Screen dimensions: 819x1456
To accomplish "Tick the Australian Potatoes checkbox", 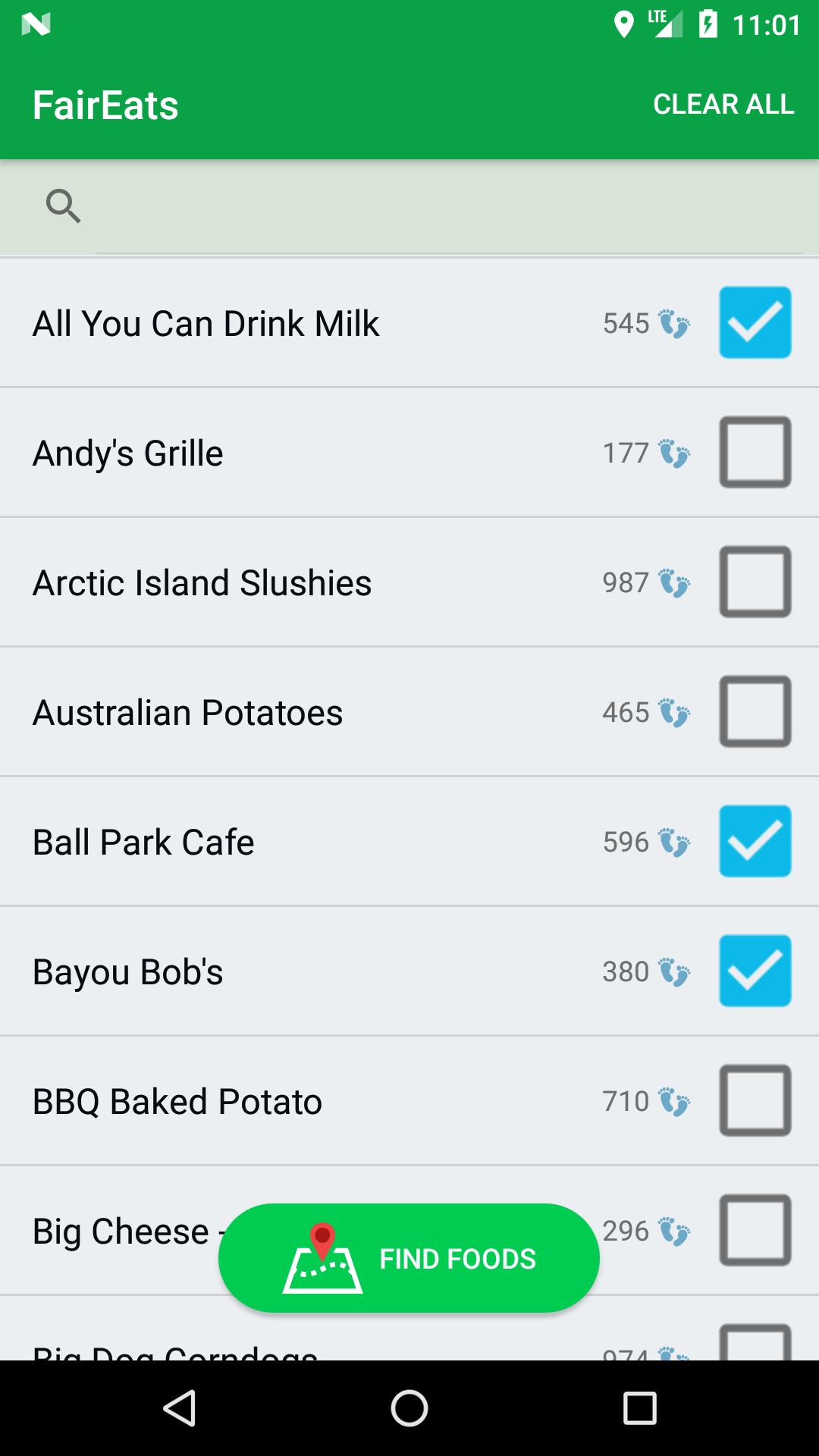I will (x=755, y=711).
